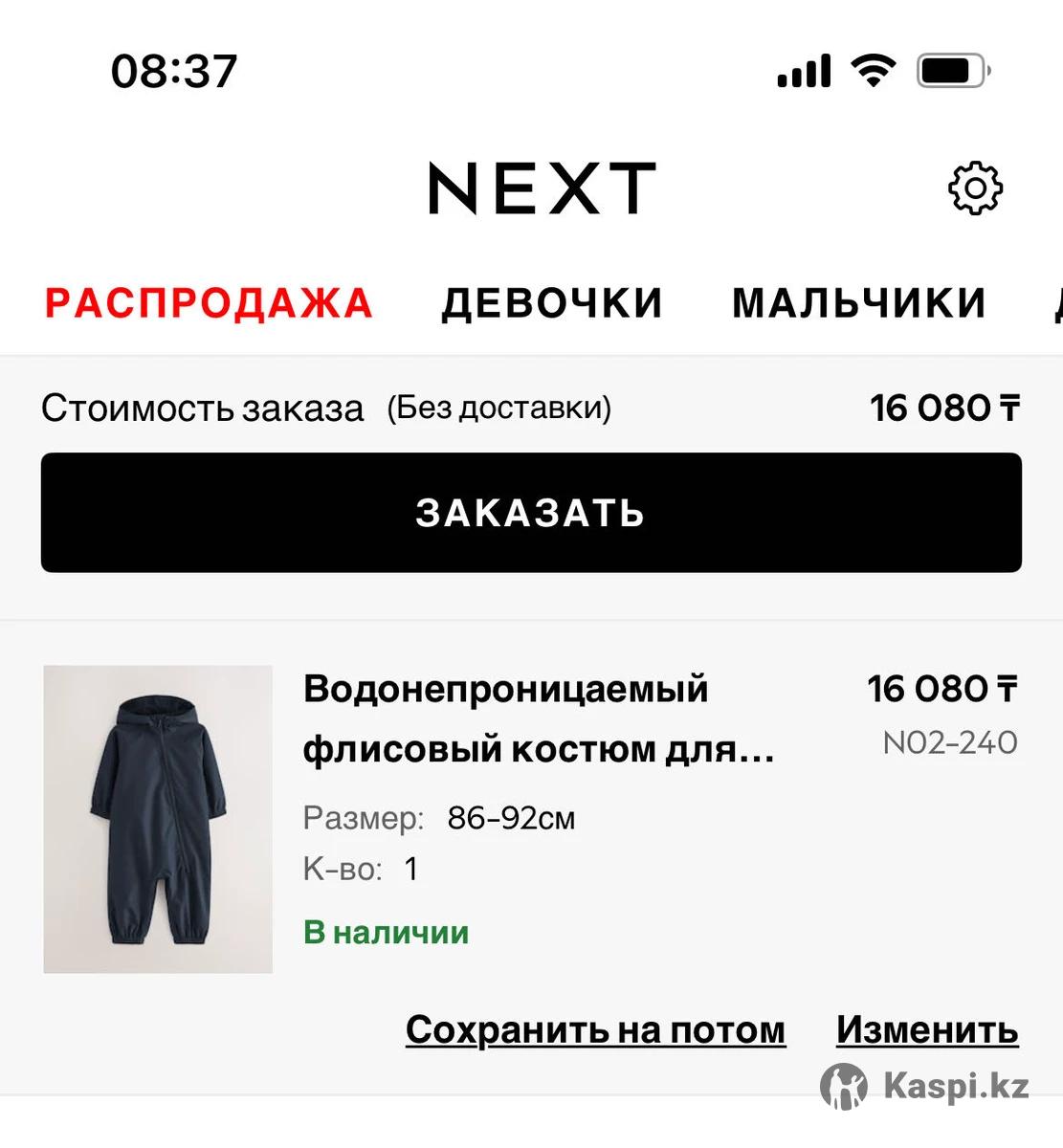
Task: Tap Изменить to edit the item
Action: (926, 1029)
